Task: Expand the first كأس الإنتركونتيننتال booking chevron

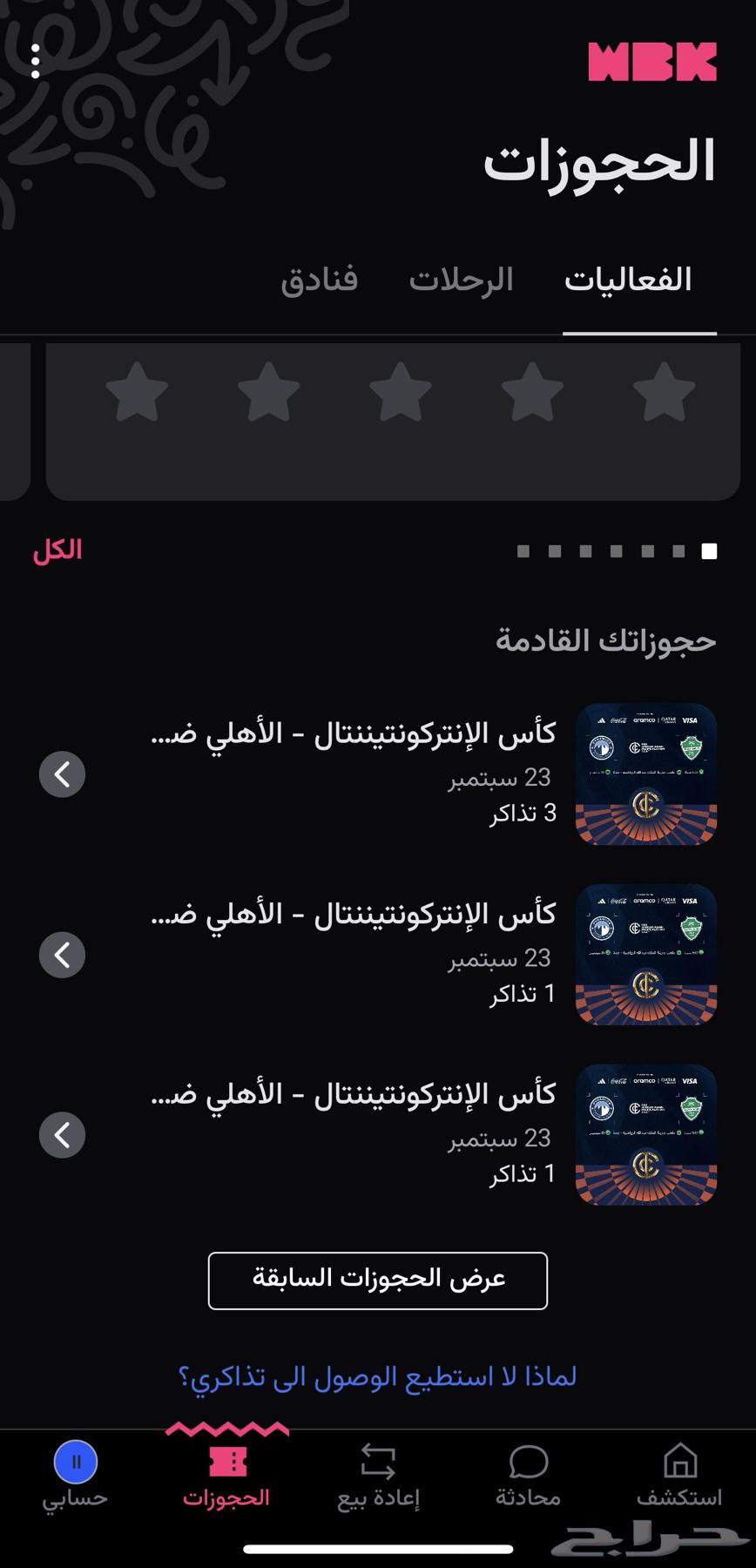Action: (62, 774)
